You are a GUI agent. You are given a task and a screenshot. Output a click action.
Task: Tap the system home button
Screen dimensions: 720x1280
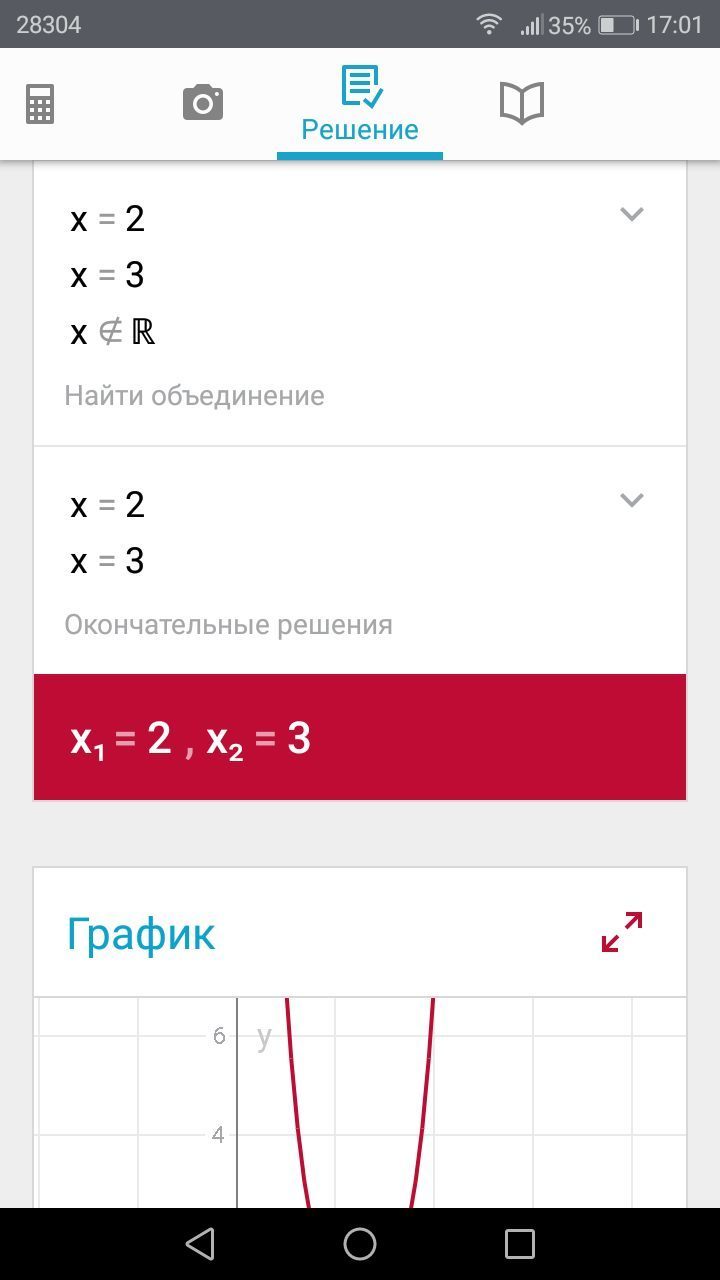(360, 1244)
